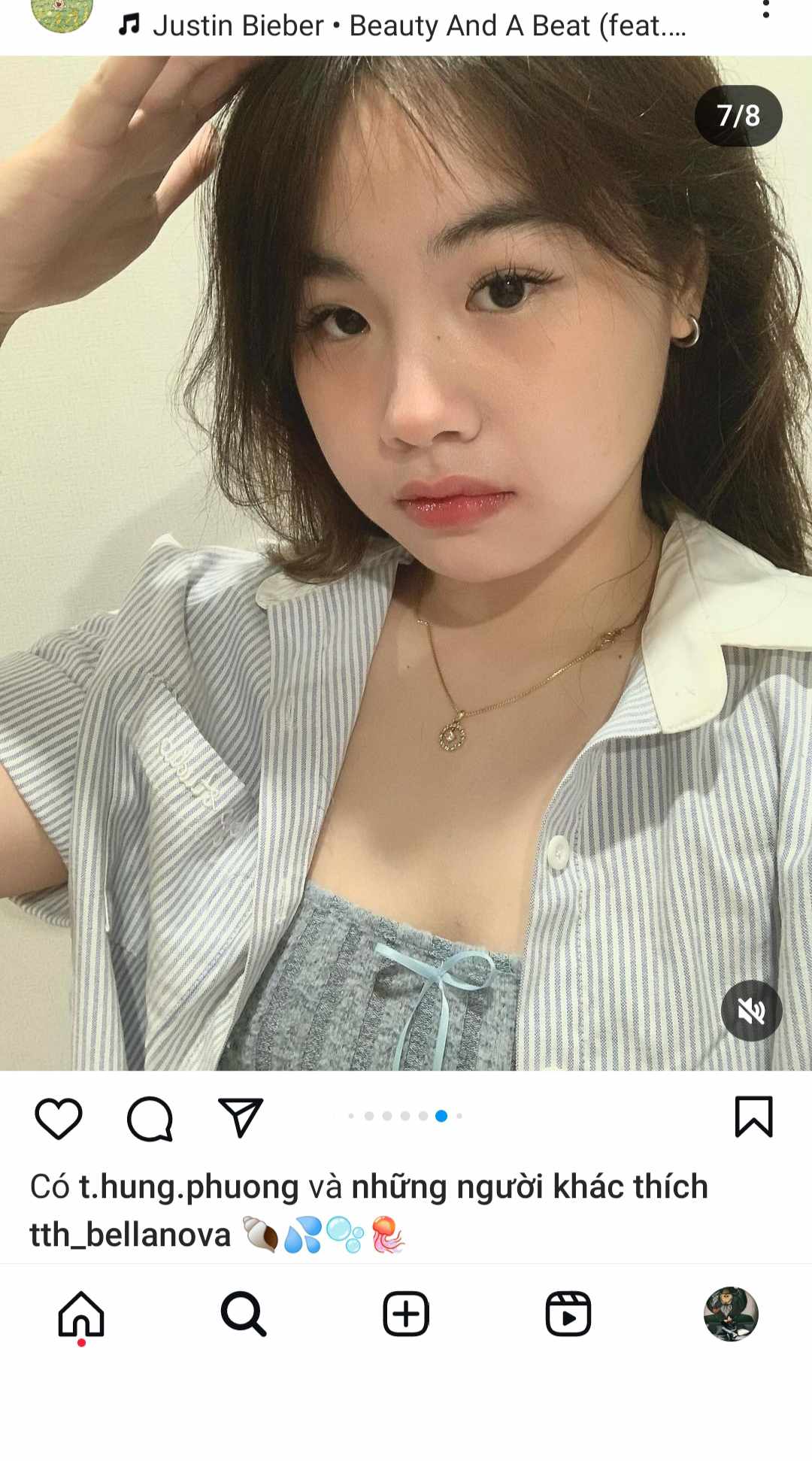Share this post via the paper plane icon

(241, 1117)
